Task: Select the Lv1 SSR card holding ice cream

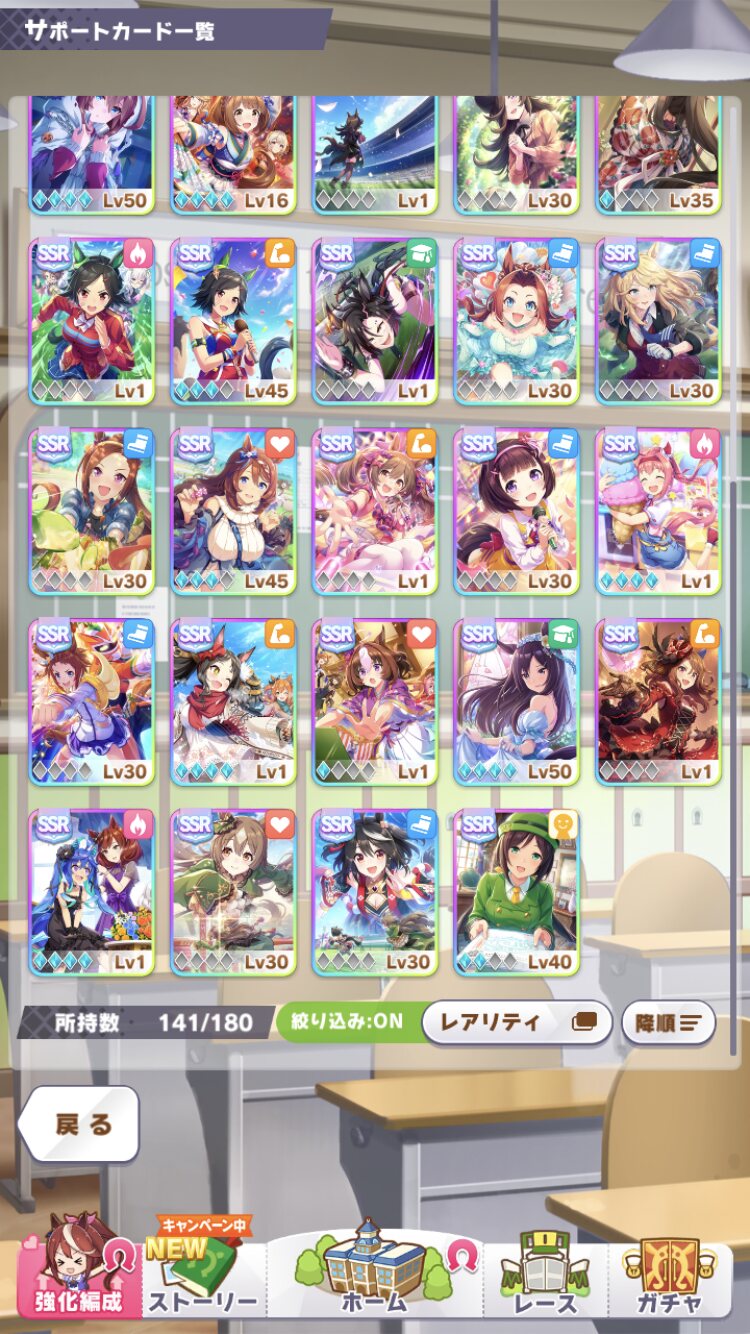Action: click(658, 512)
